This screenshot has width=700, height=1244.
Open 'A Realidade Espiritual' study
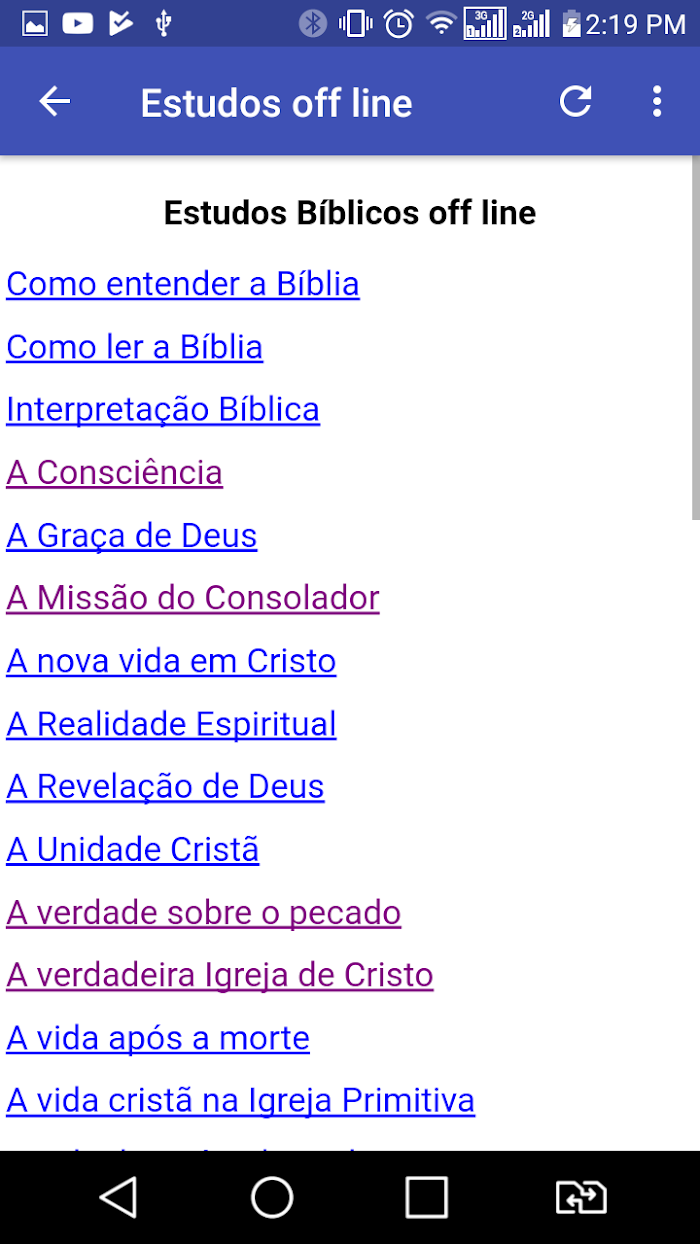click(x=171, y=724)
